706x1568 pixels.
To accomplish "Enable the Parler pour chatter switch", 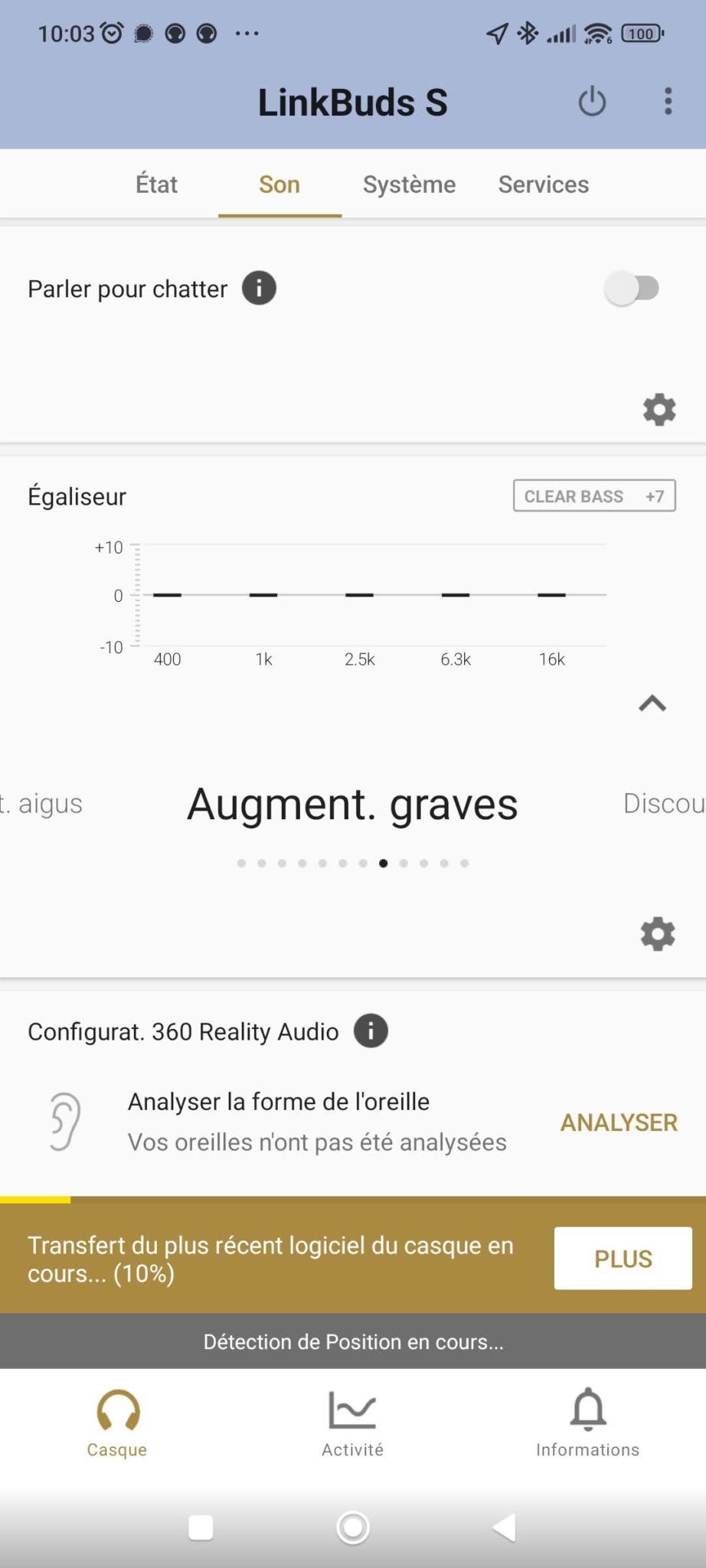I will click(632, 289).
